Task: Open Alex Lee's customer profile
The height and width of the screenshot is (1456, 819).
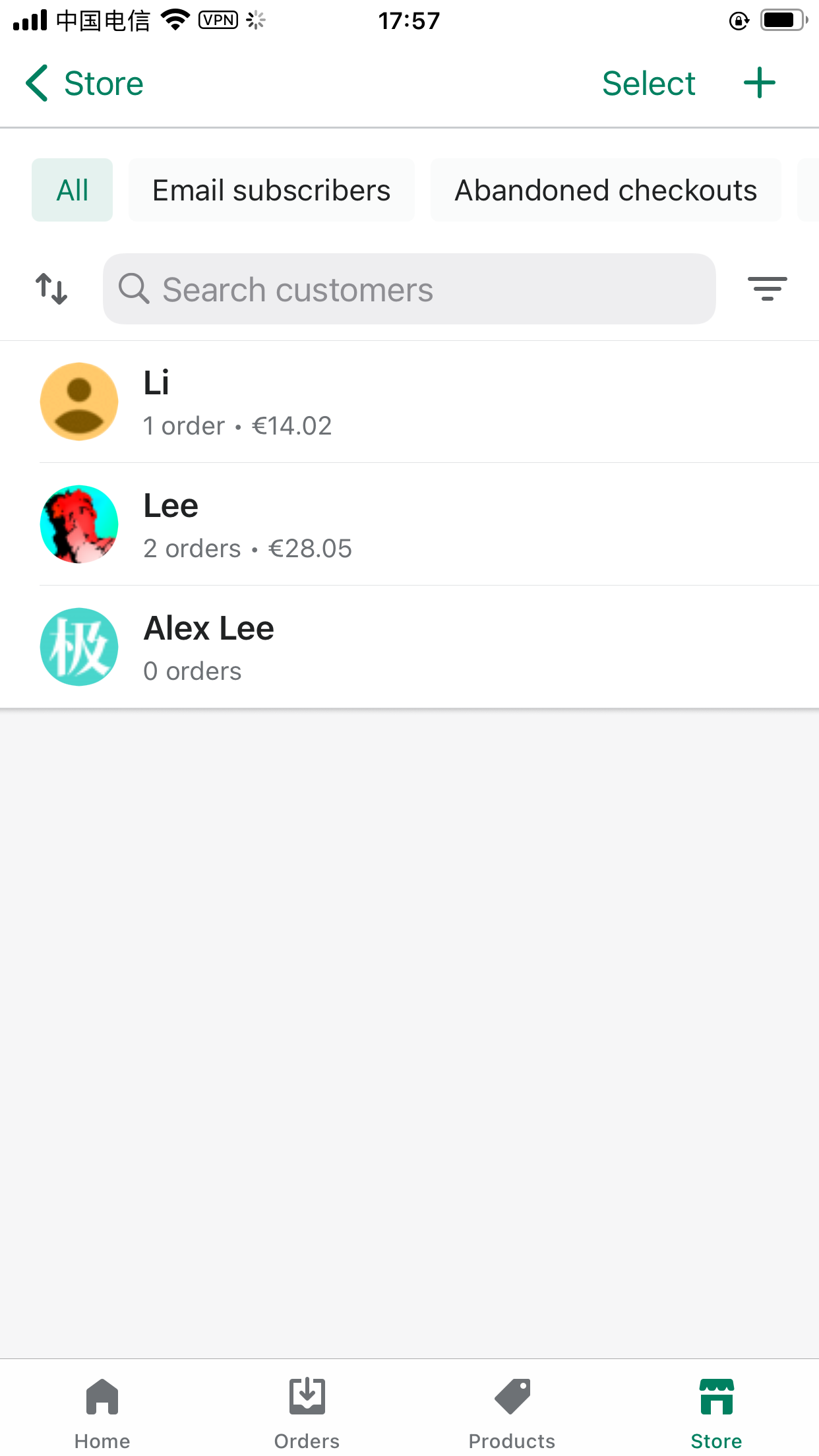Action: pos(409,647)
